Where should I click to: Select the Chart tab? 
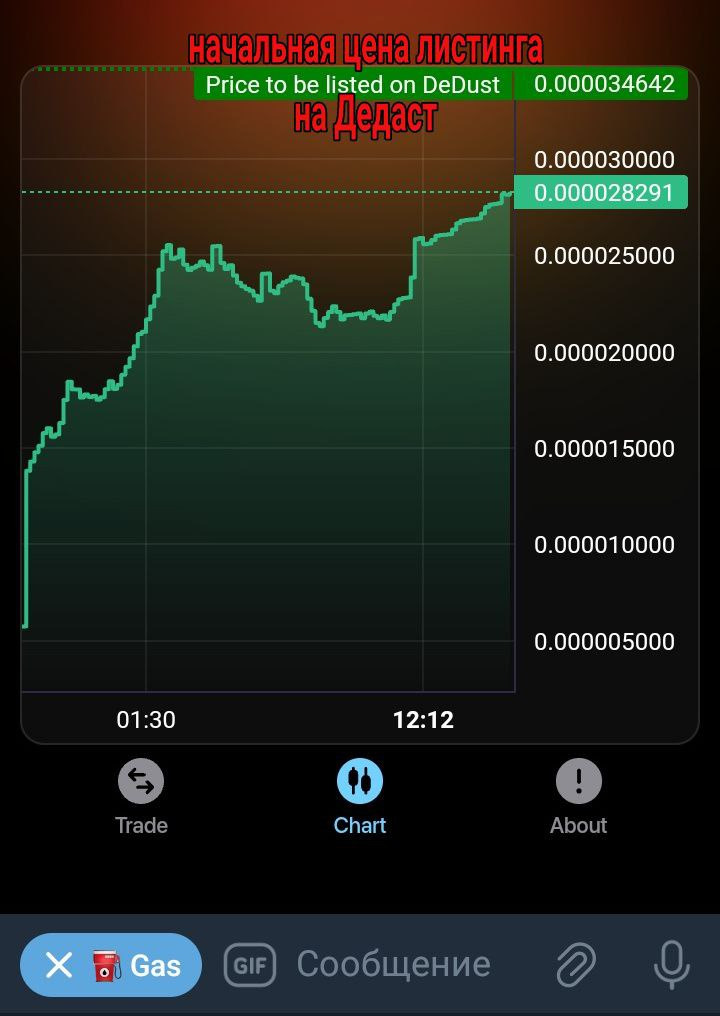[x=360, y=796]
